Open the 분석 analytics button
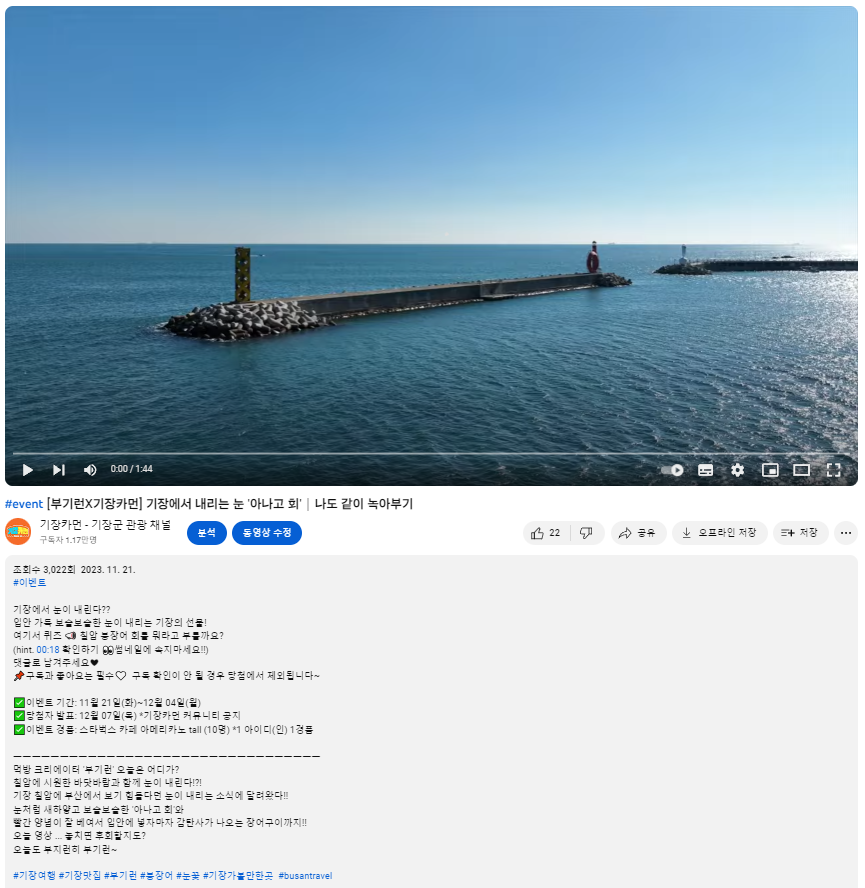This screenshot has width=865, height=888. coord(207,533)
